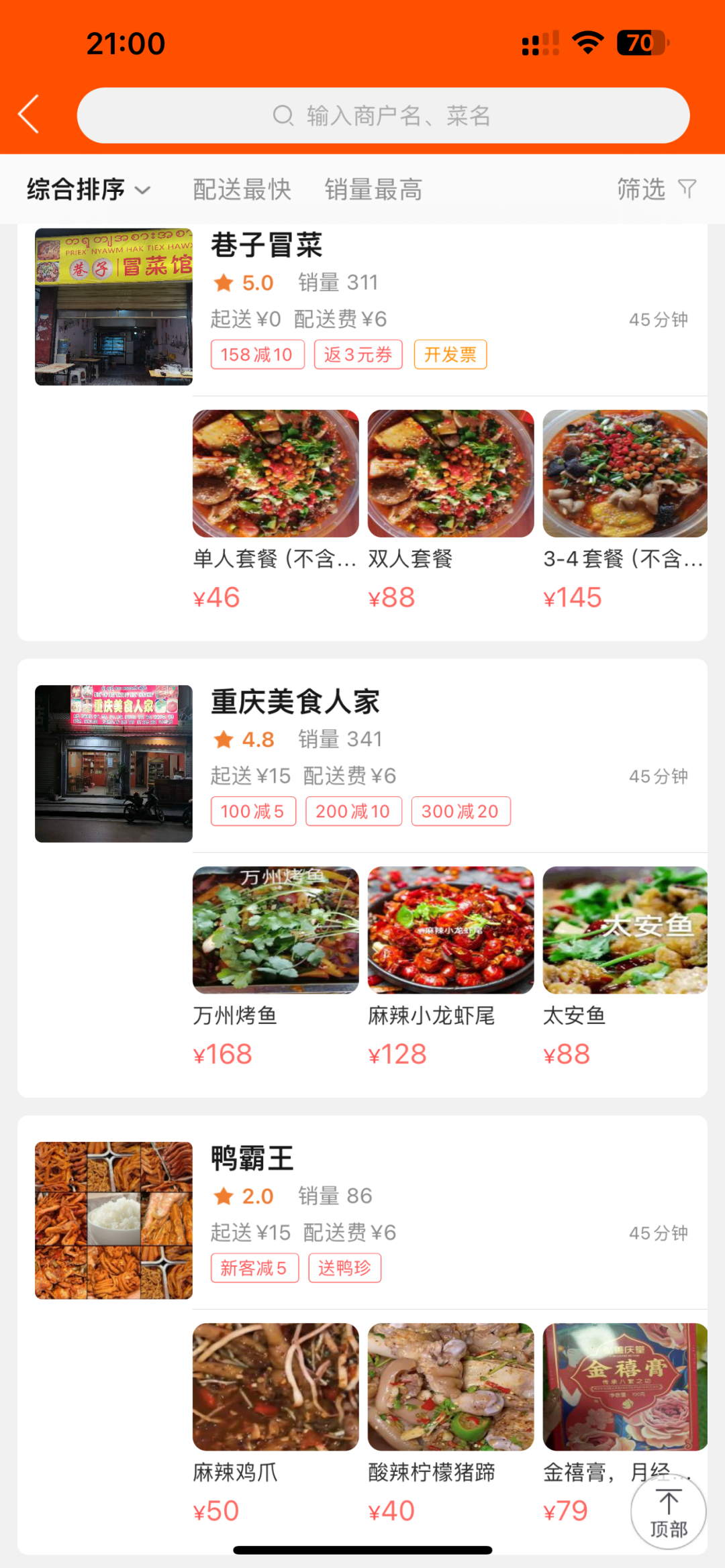Open the 筛选 filter options
Screen dimensions: 725x1568
pos(656,189)
